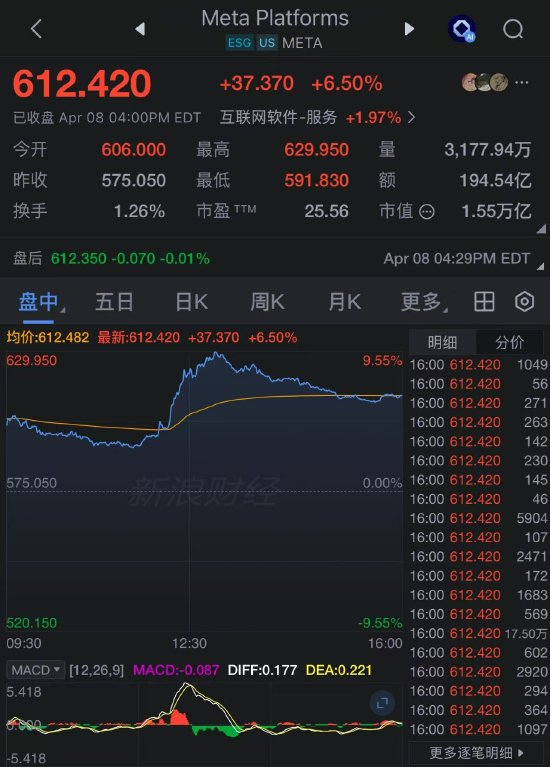Switch to the 日K chart tab
Screen dimensions: 550x767
[x=191, y=302]
